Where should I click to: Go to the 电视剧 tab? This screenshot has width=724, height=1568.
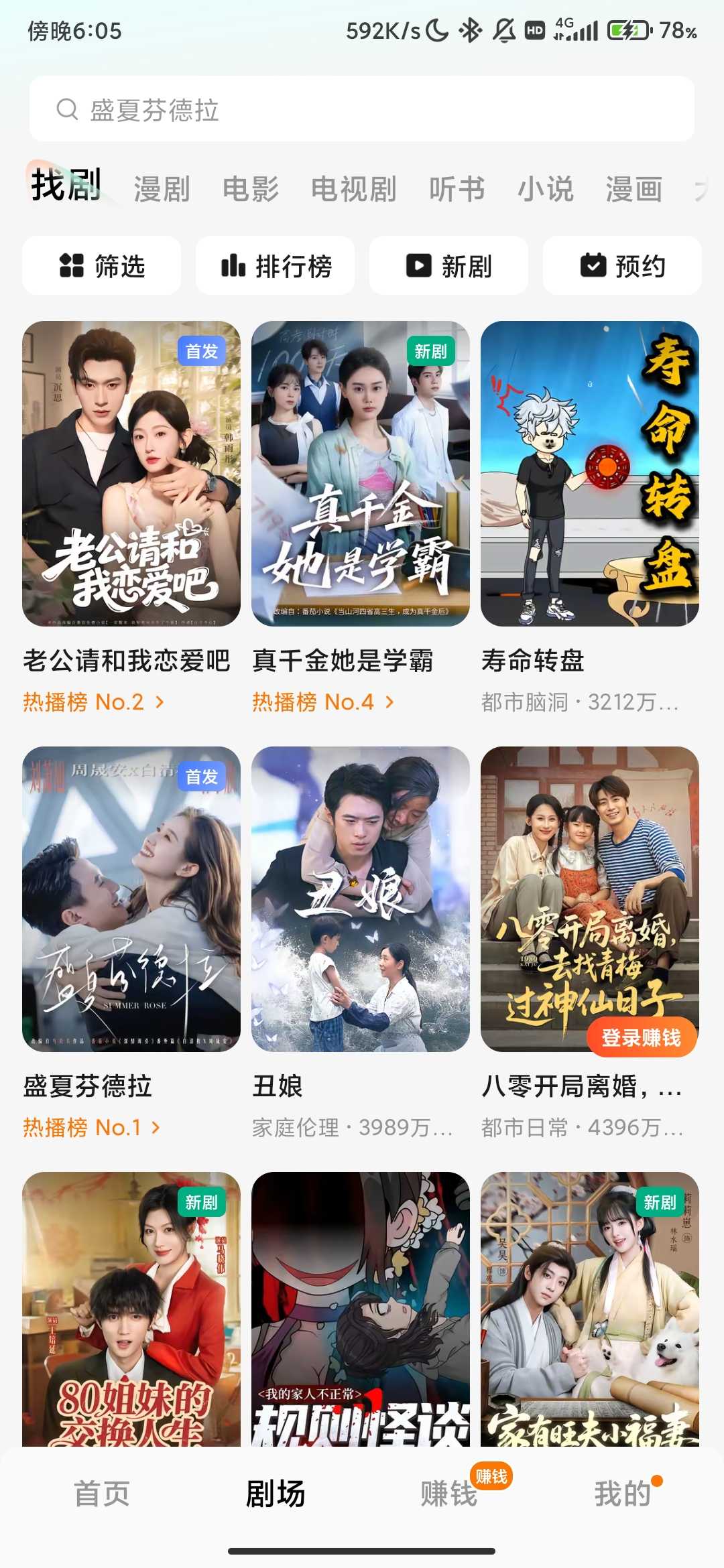tap(353, 189)
